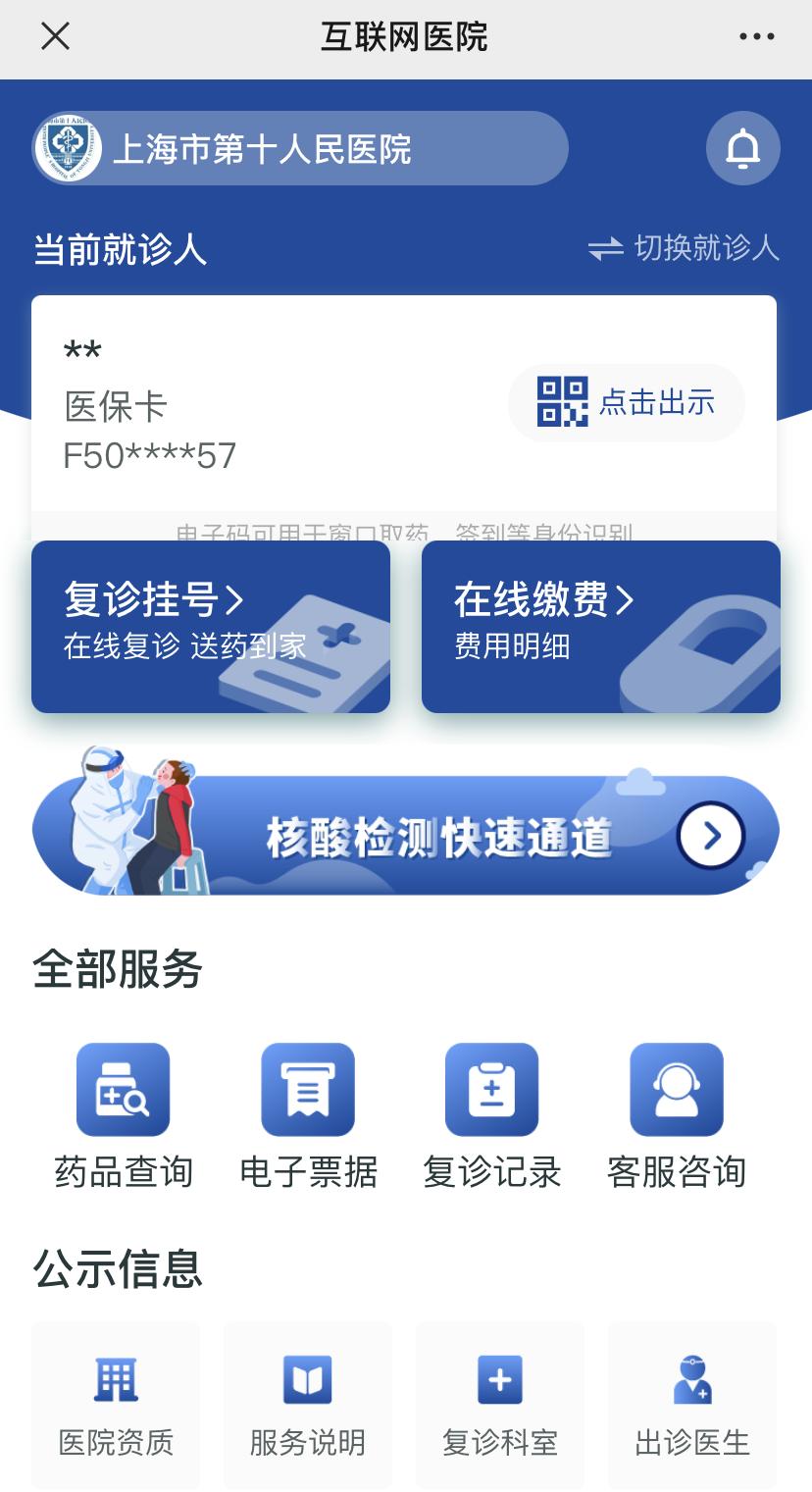Browse 复诊科室 departments

pyautogui.click(x=500, y=1405)
